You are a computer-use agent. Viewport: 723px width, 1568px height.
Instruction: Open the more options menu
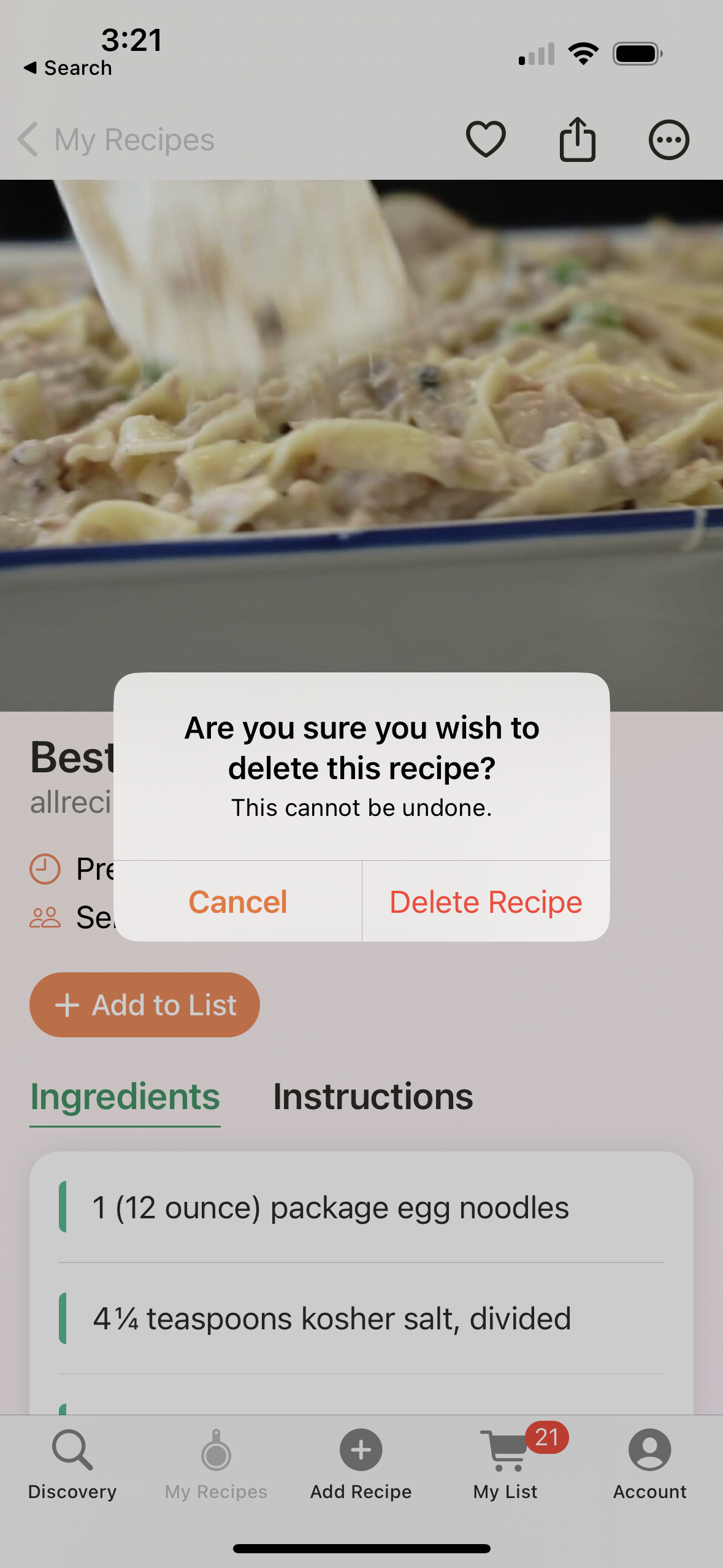point(668,140)
